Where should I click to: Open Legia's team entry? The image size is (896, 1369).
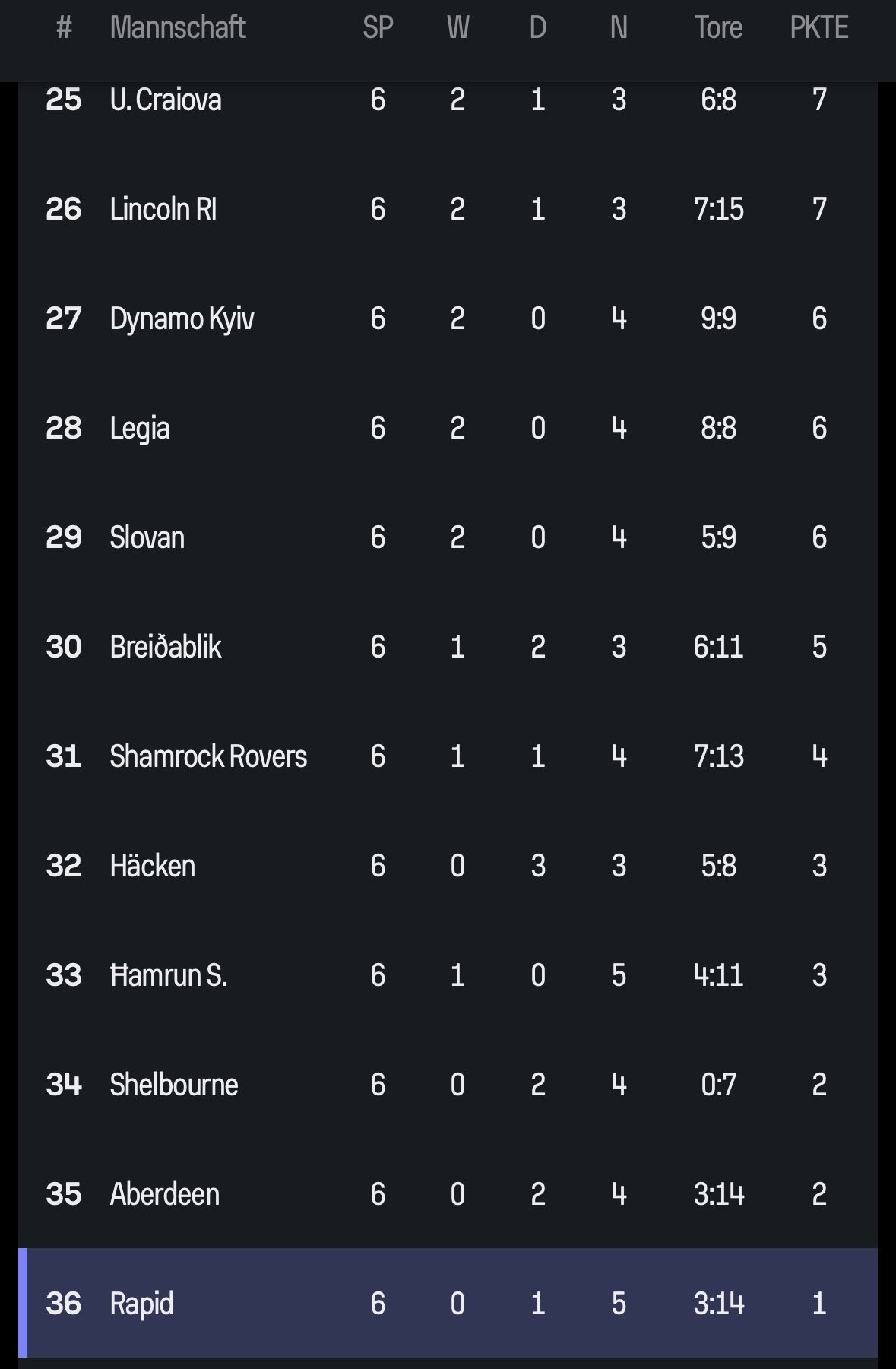(x=140, y=428)
